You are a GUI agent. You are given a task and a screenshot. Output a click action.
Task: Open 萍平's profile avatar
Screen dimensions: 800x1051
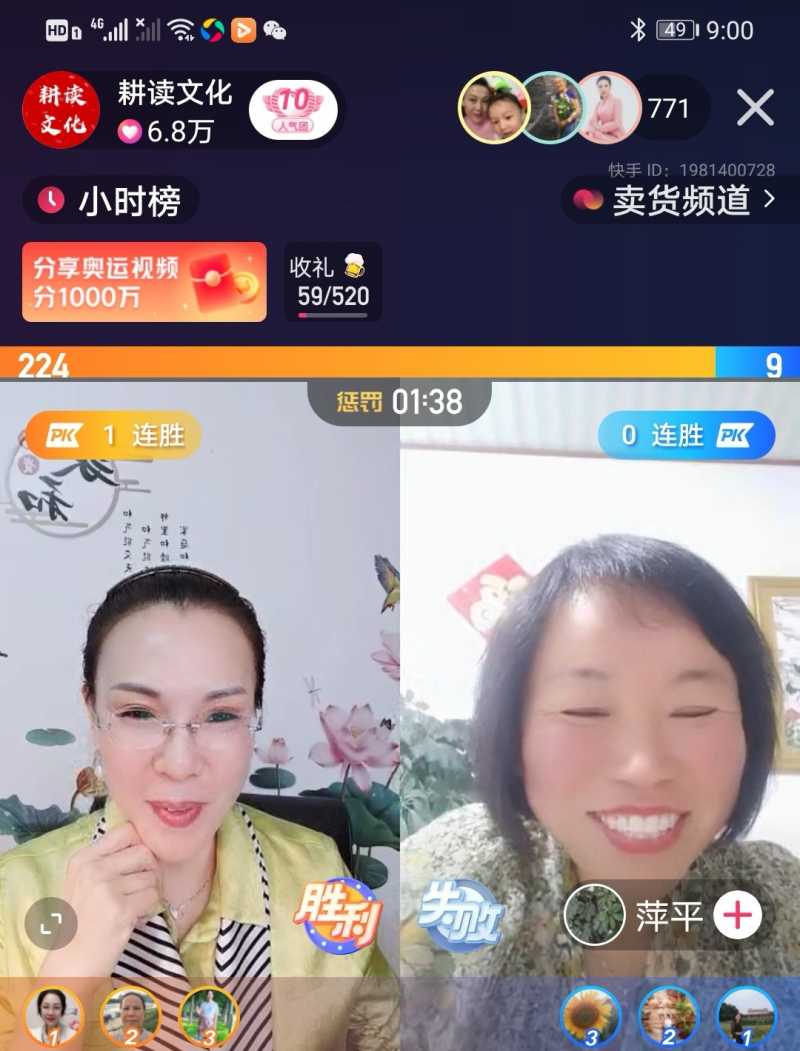594,914
